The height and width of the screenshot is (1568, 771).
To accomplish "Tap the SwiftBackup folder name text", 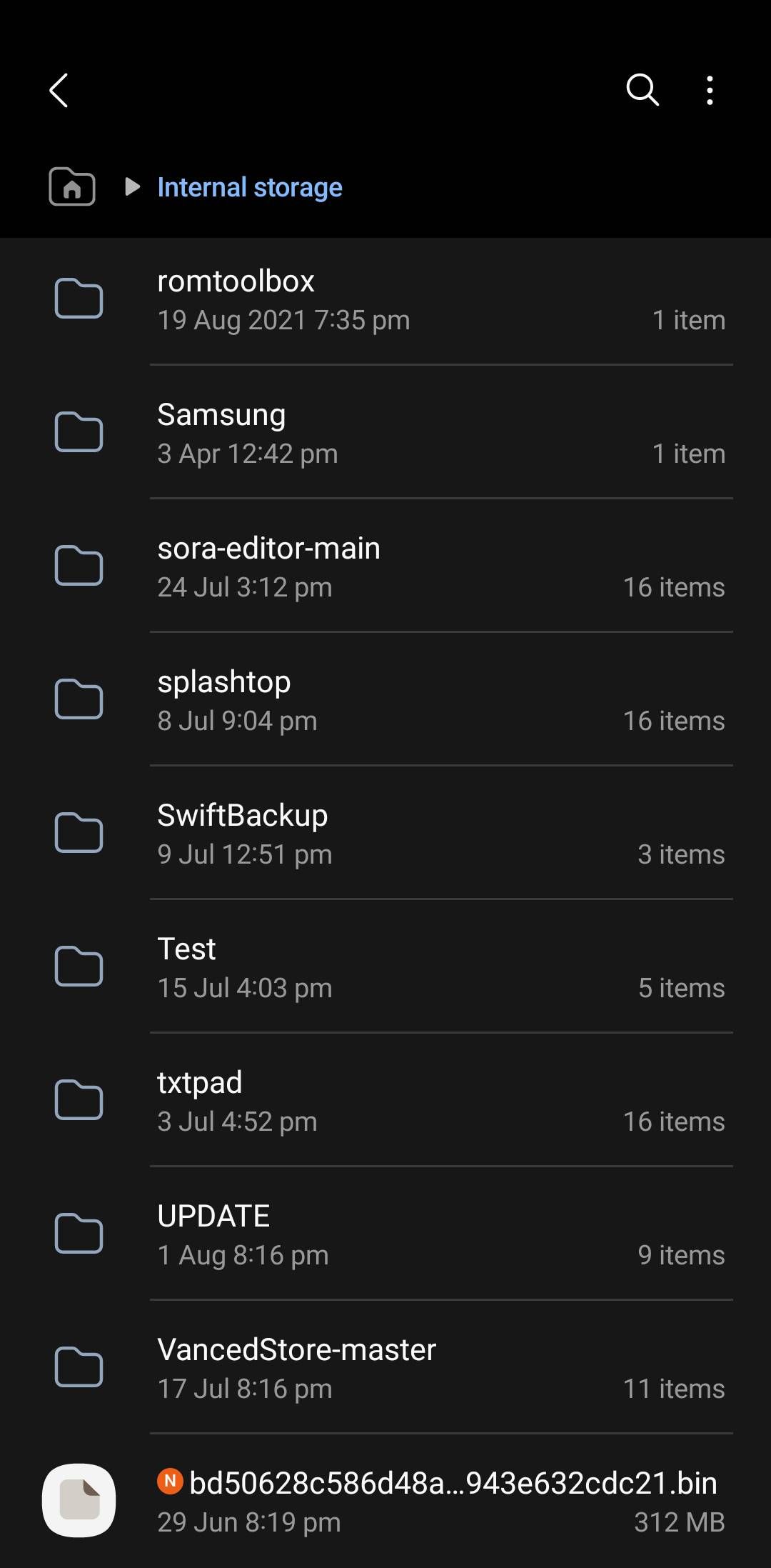I will 242,814.
